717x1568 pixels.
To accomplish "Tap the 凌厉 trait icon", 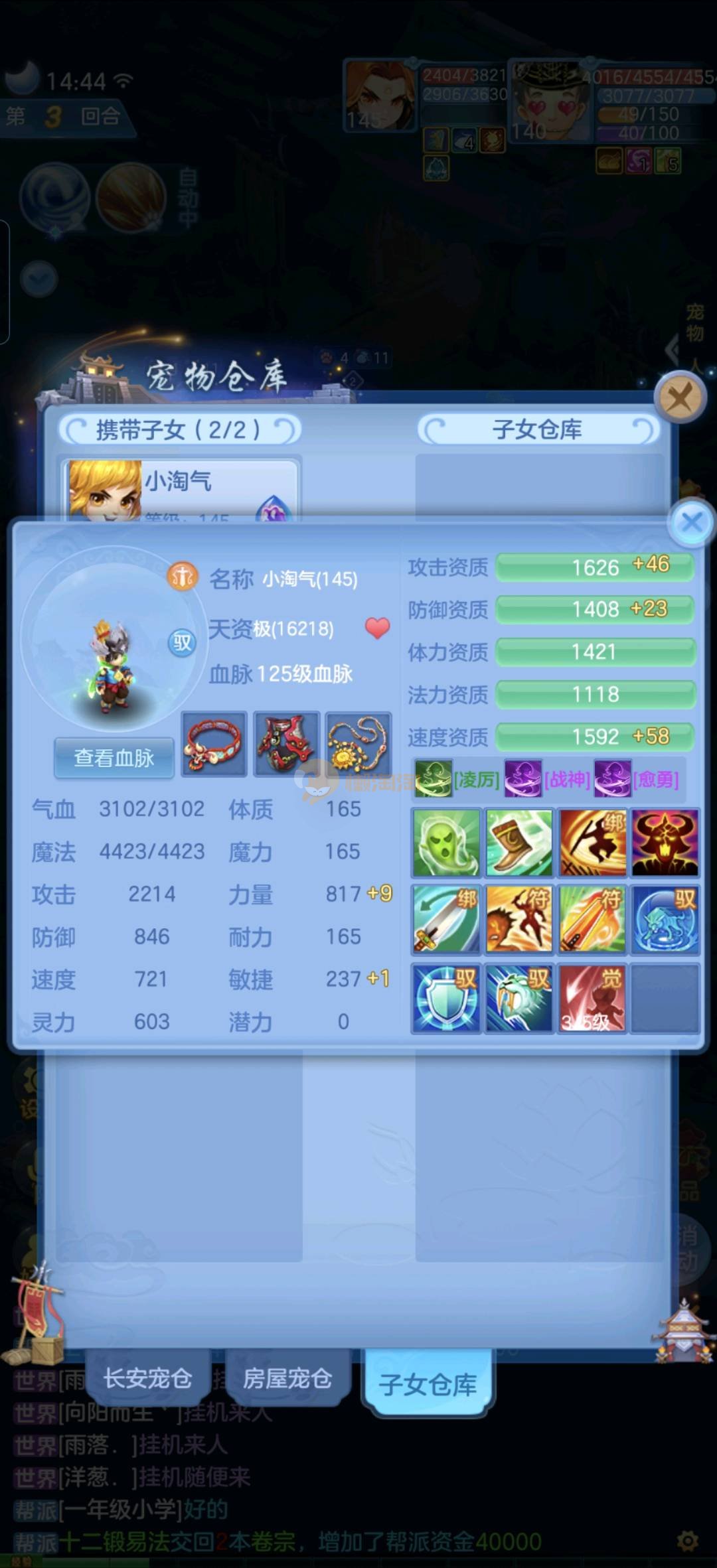I will click(434, 779).
